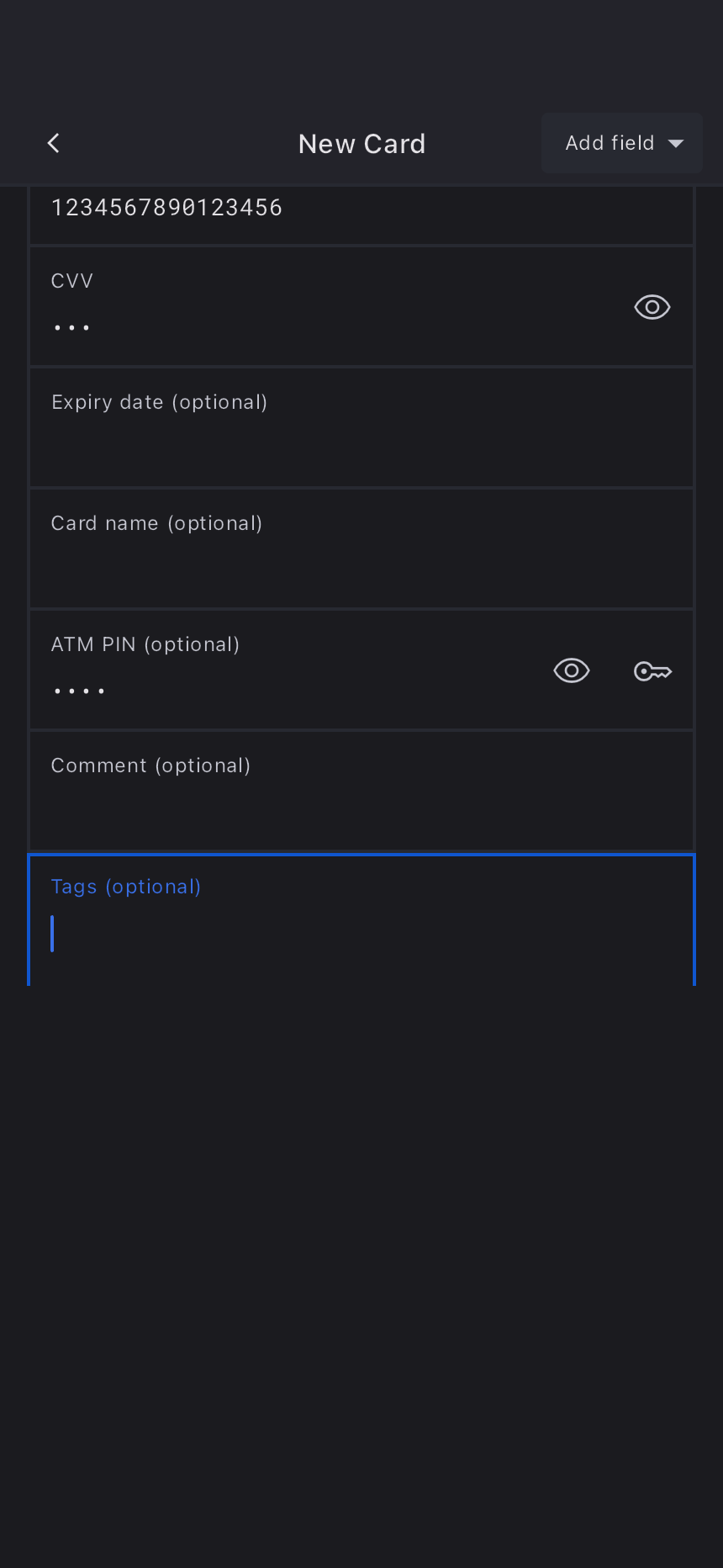Go back from New Card
Image resolution: width=723 pixels, height=1568 pixels.
pyautogui.click(x=54, y=144)
